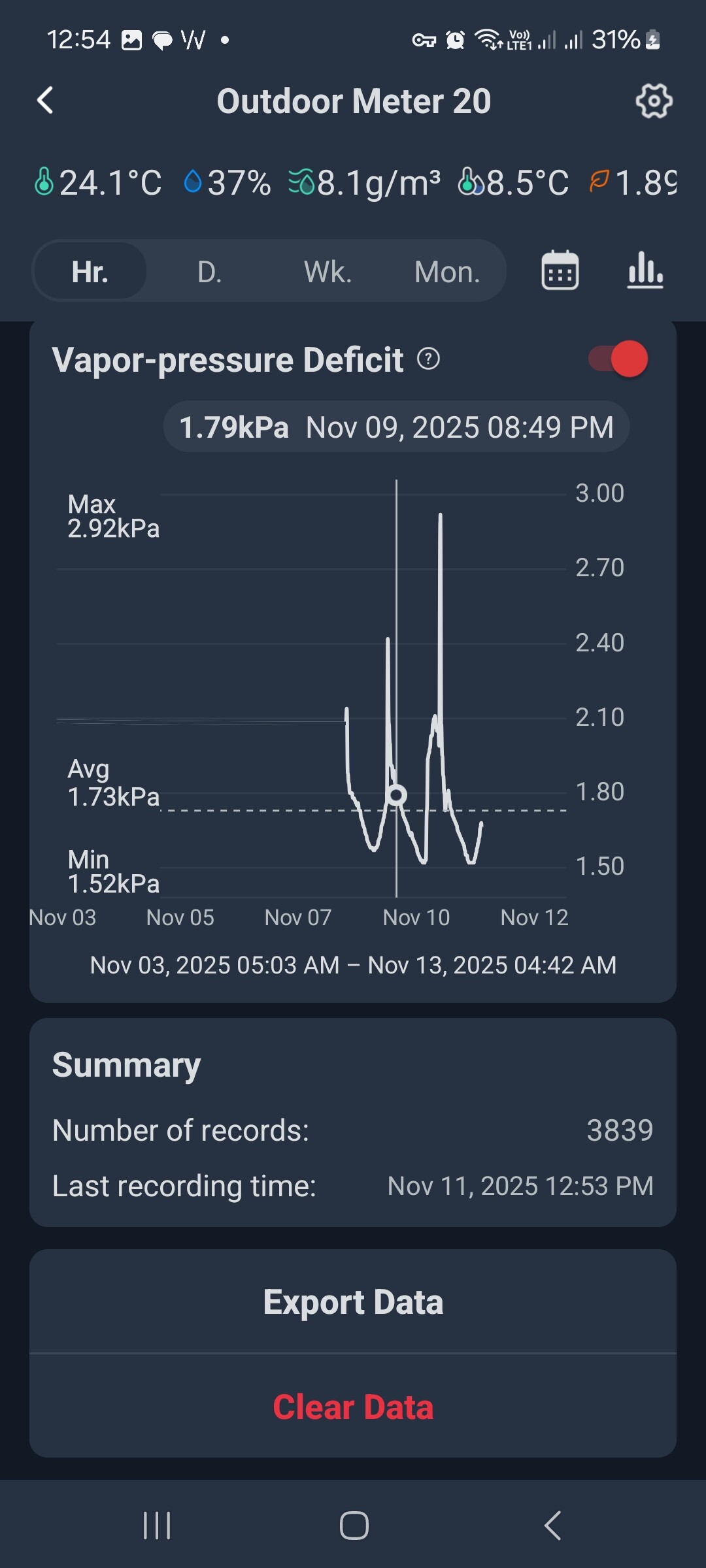Go back from Outdoor Meter 20
Viewport: 706px width, 1568px height.
pos(45,101)
